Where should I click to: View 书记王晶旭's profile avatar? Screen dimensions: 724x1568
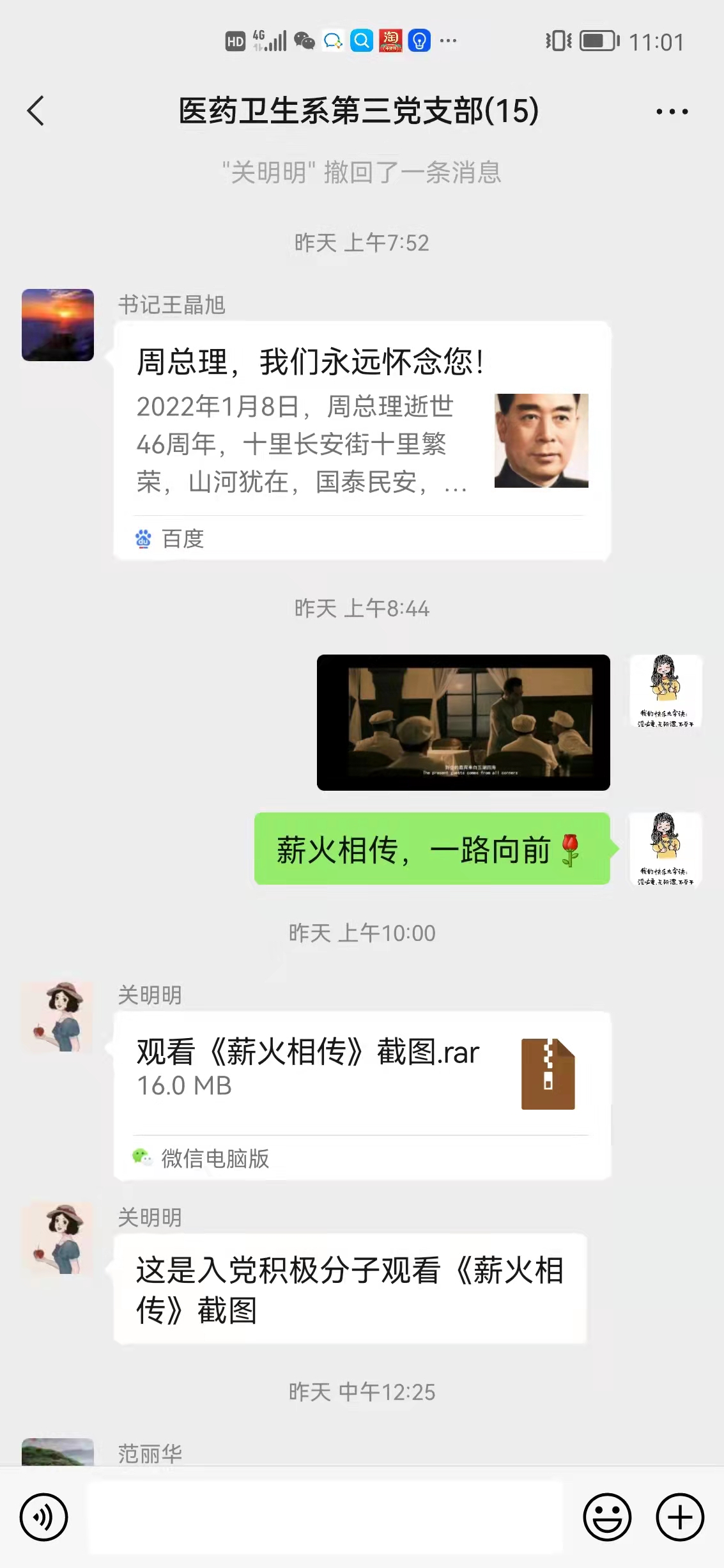pyautogui.click(x=58, y=325)
